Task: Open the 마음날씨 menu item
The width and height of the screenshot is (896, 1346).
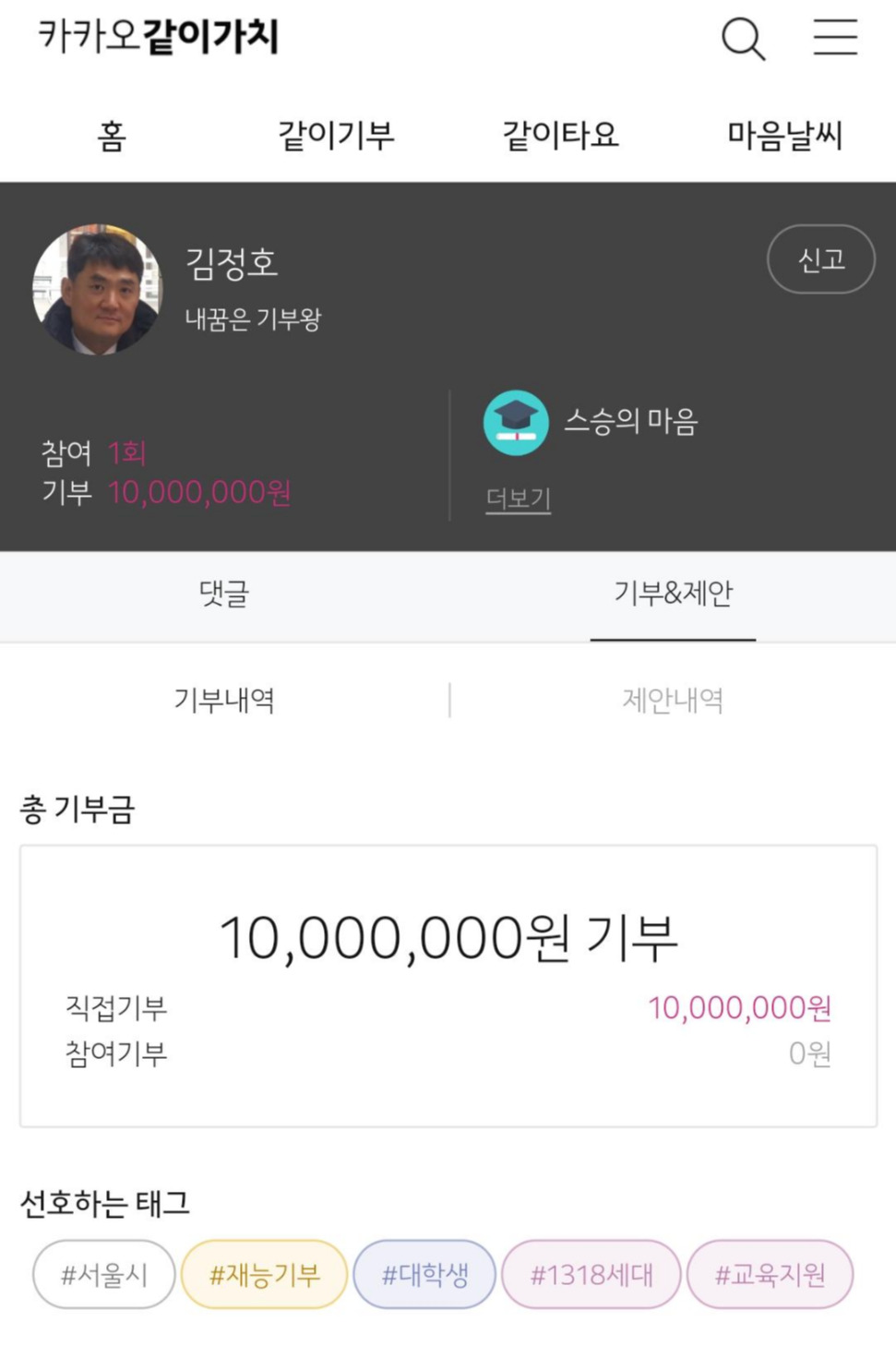Action: 785,135
